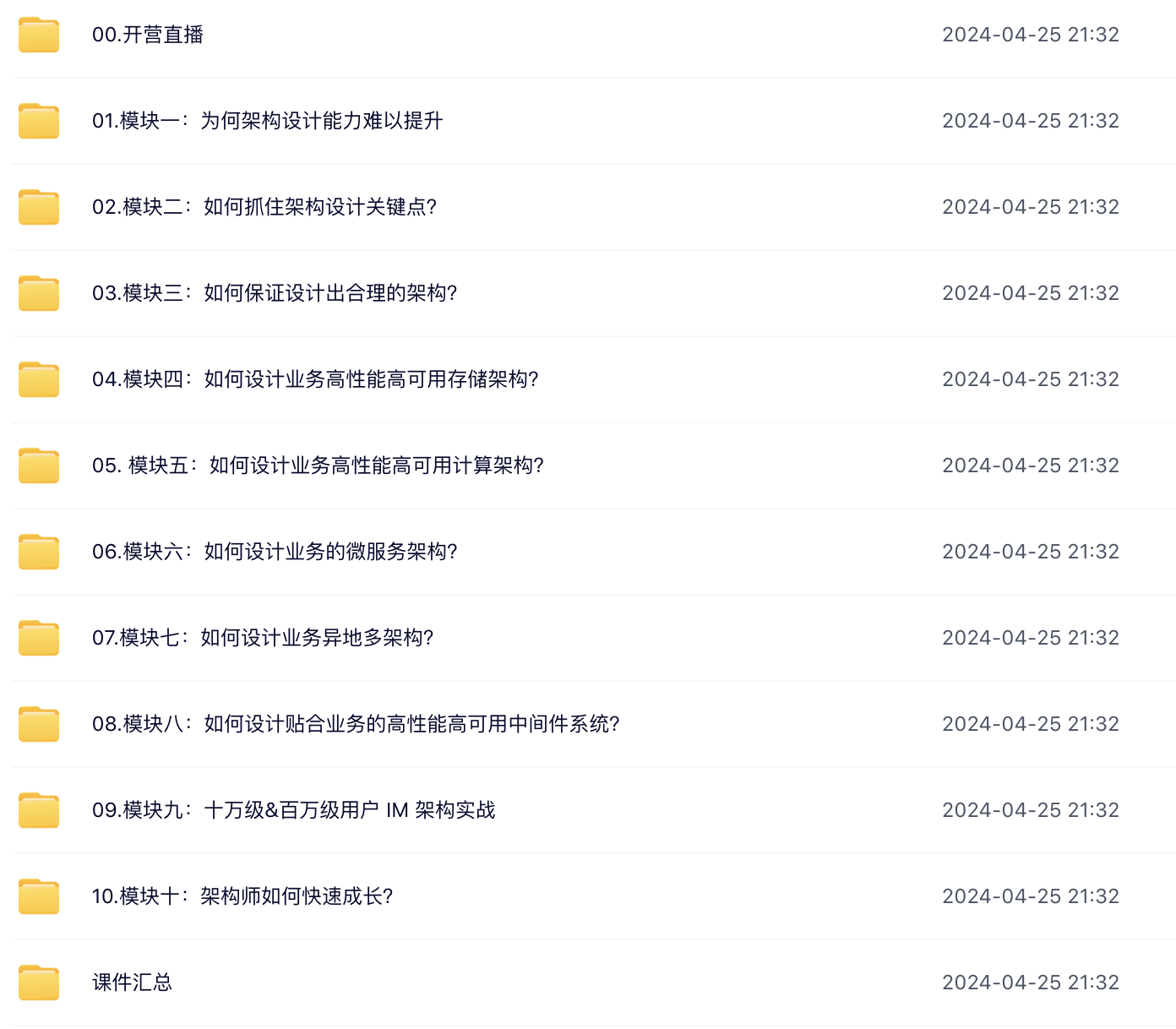Viewport: 1176px width, 1029px height.
Task: Open the 课件汇总 folder
Action: pyautogui.click(x=133, y=983)
